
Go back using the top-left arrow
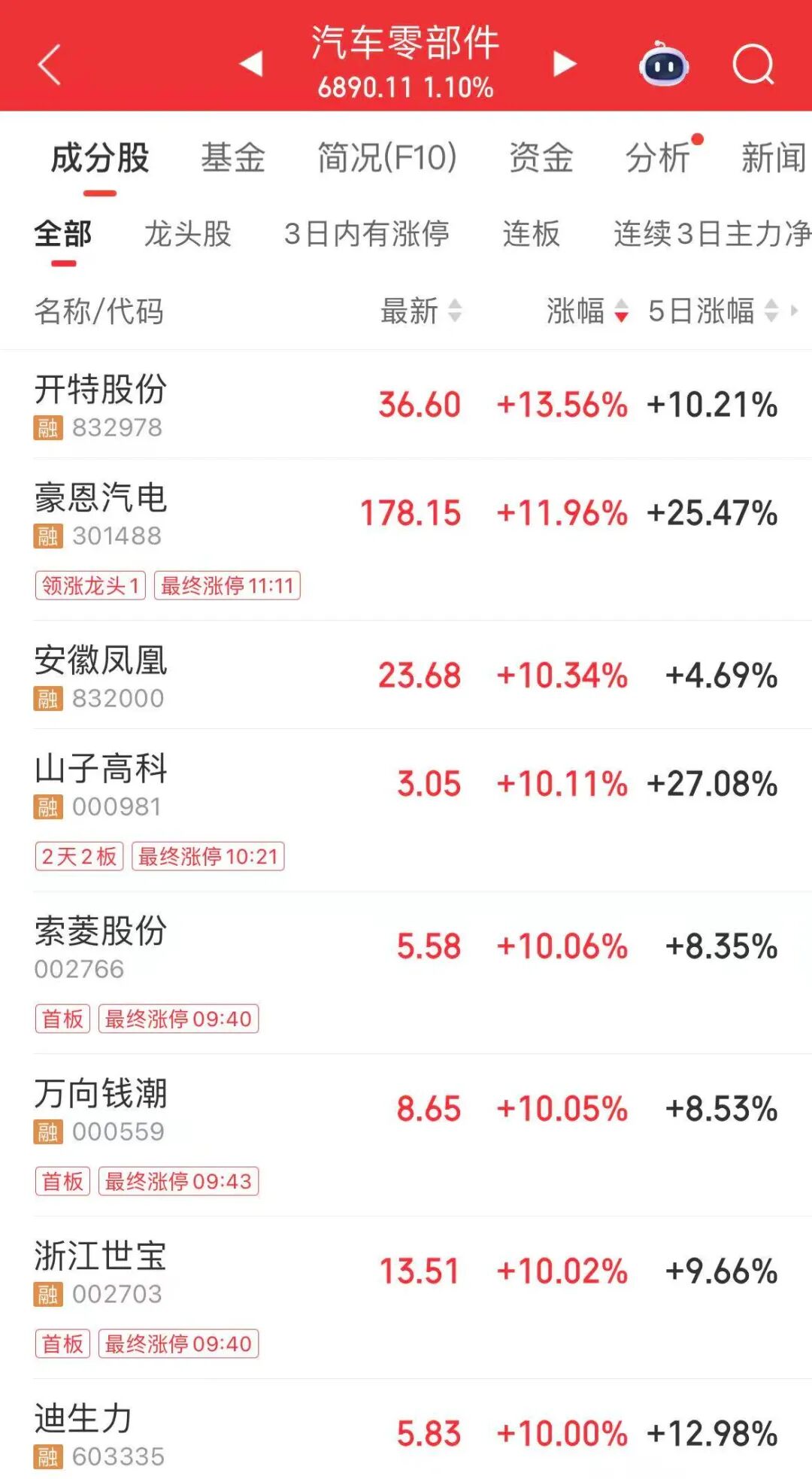pyautogui.click(x=50, y=65)
